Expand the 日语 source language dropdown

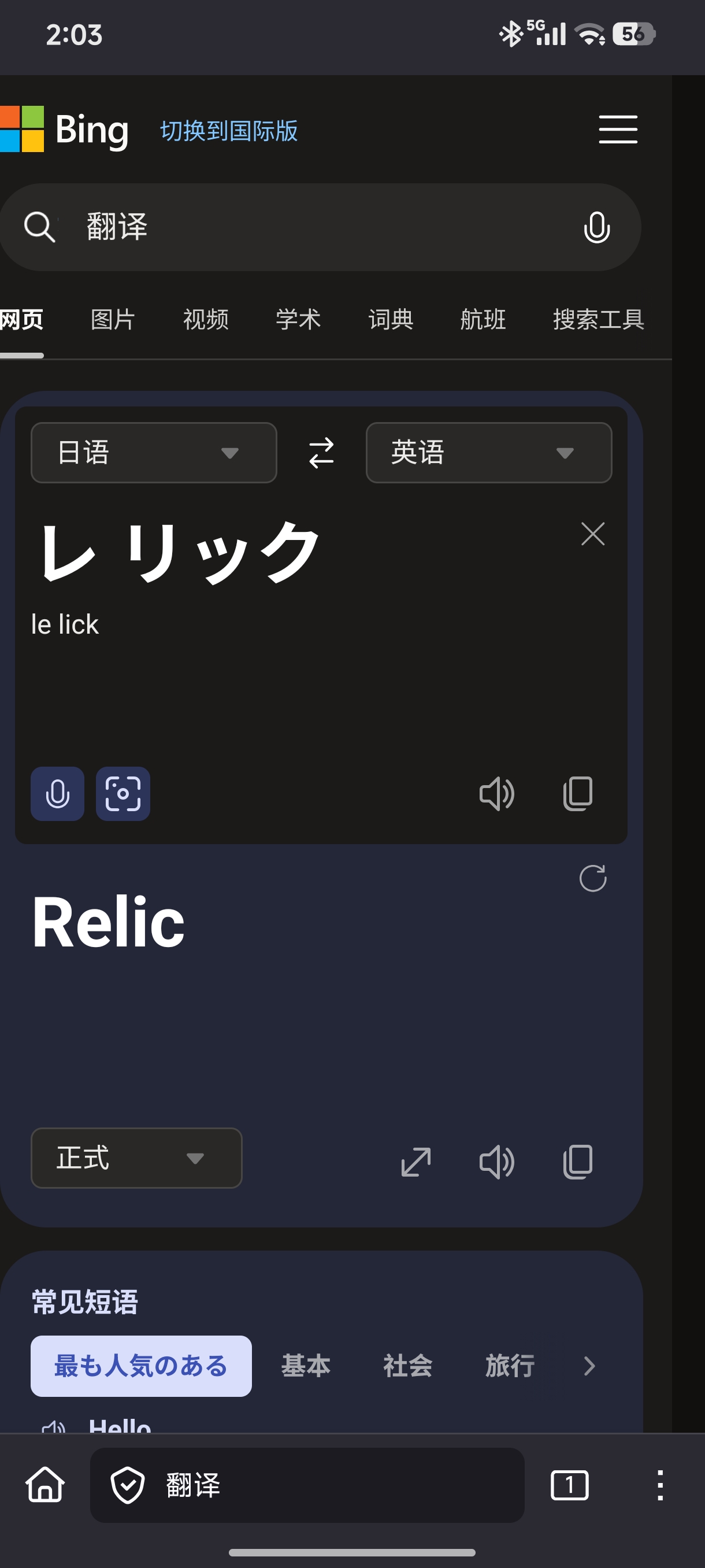tap(153, 452)
